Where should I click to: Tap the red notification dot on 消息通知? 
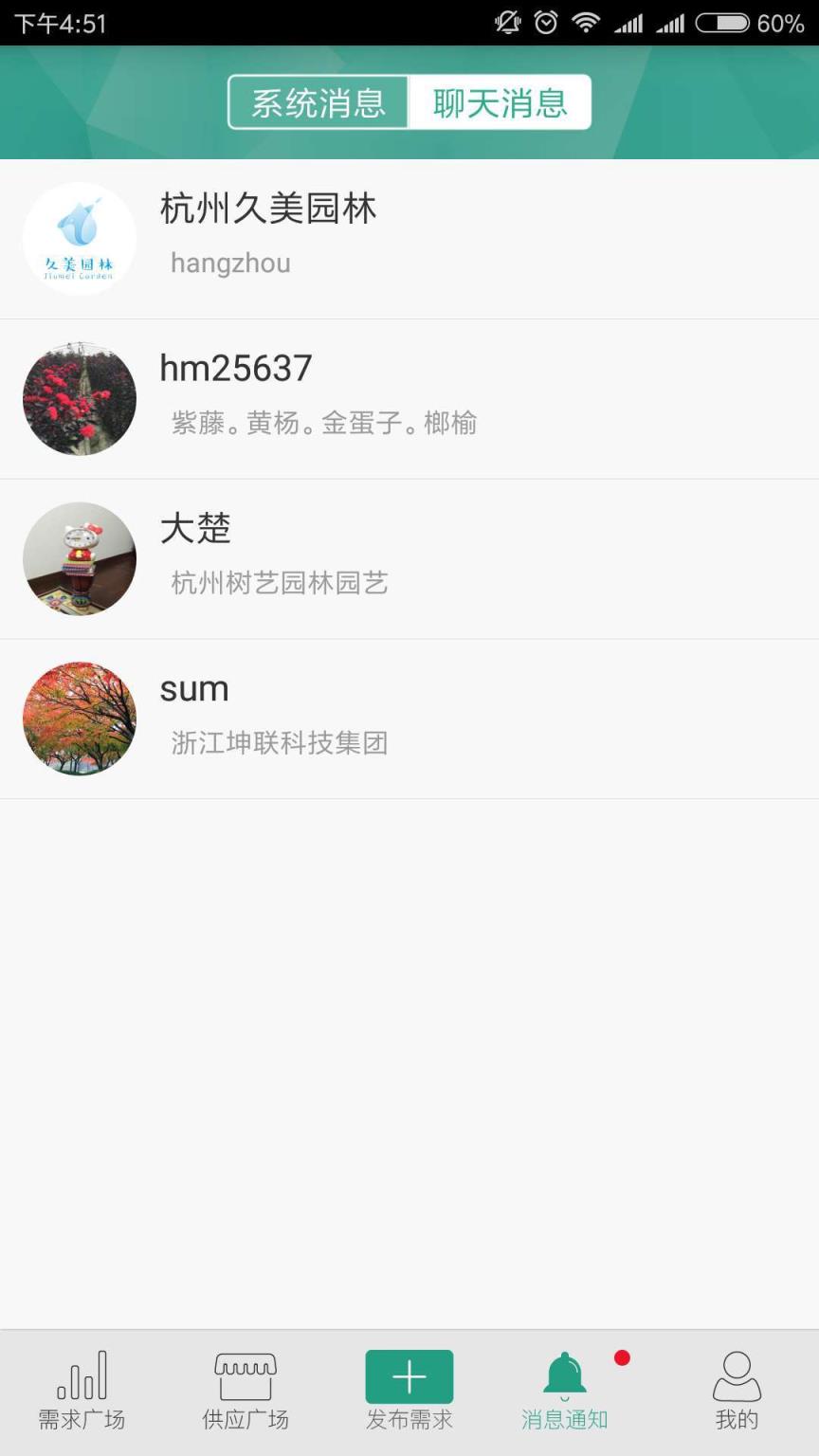click(622, 1358)
